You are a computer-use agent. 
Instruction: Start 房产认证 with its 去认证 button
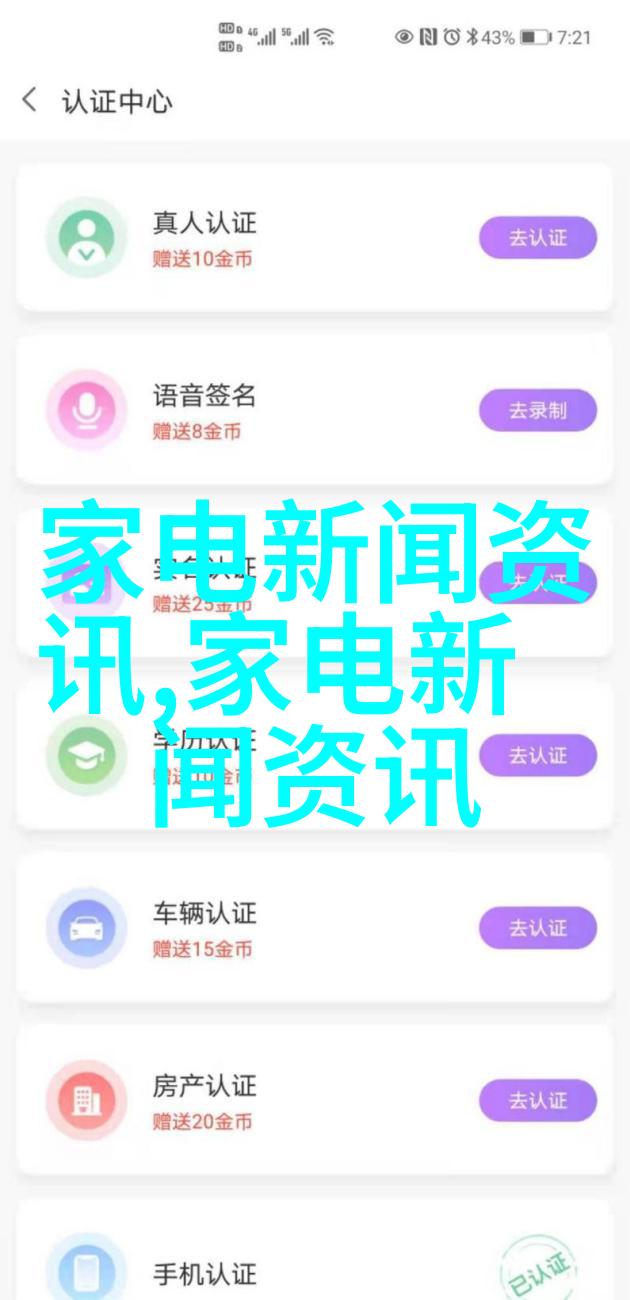coord(537,1100)
